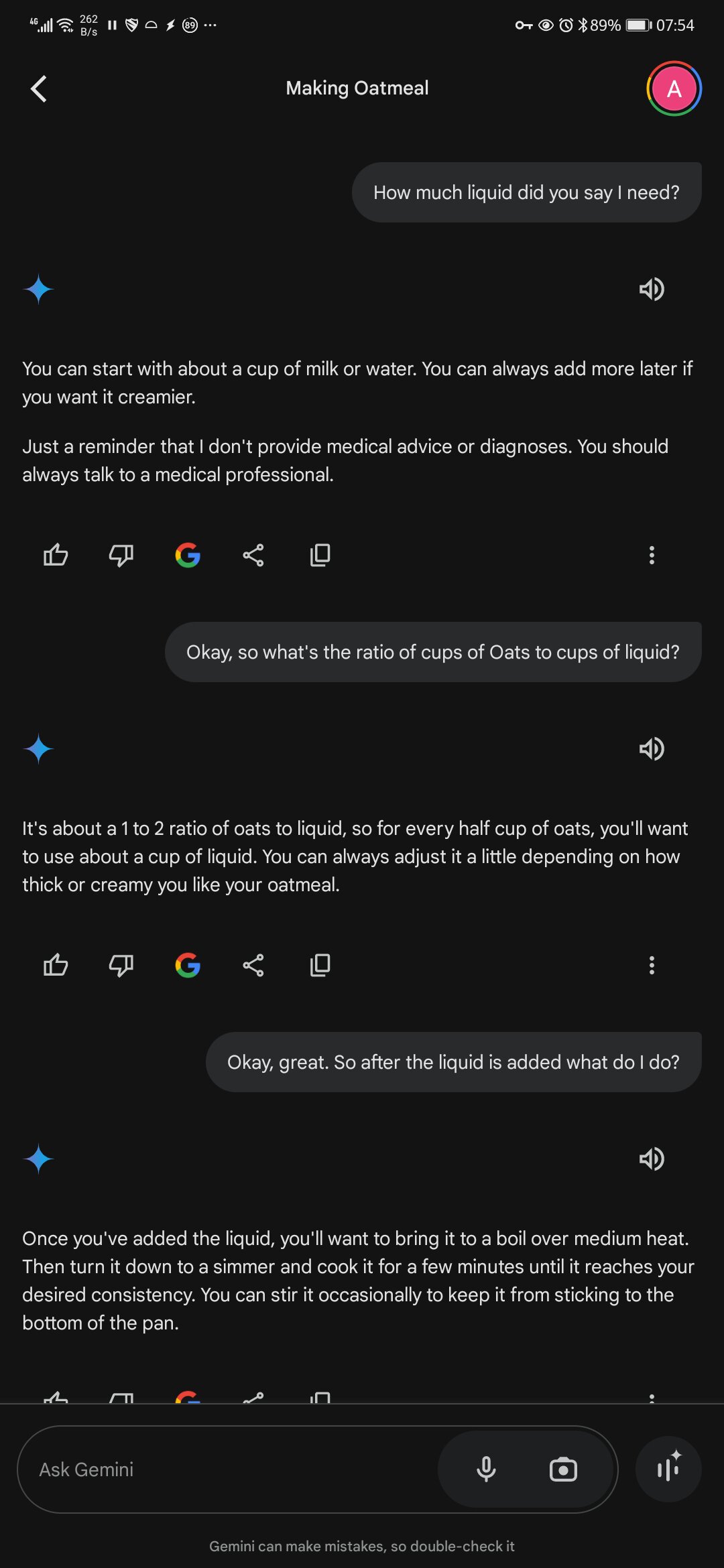This screenshot has width=724, height=1568.
Task: Dislike the cup of milk or water response
Action: point(121,555)
